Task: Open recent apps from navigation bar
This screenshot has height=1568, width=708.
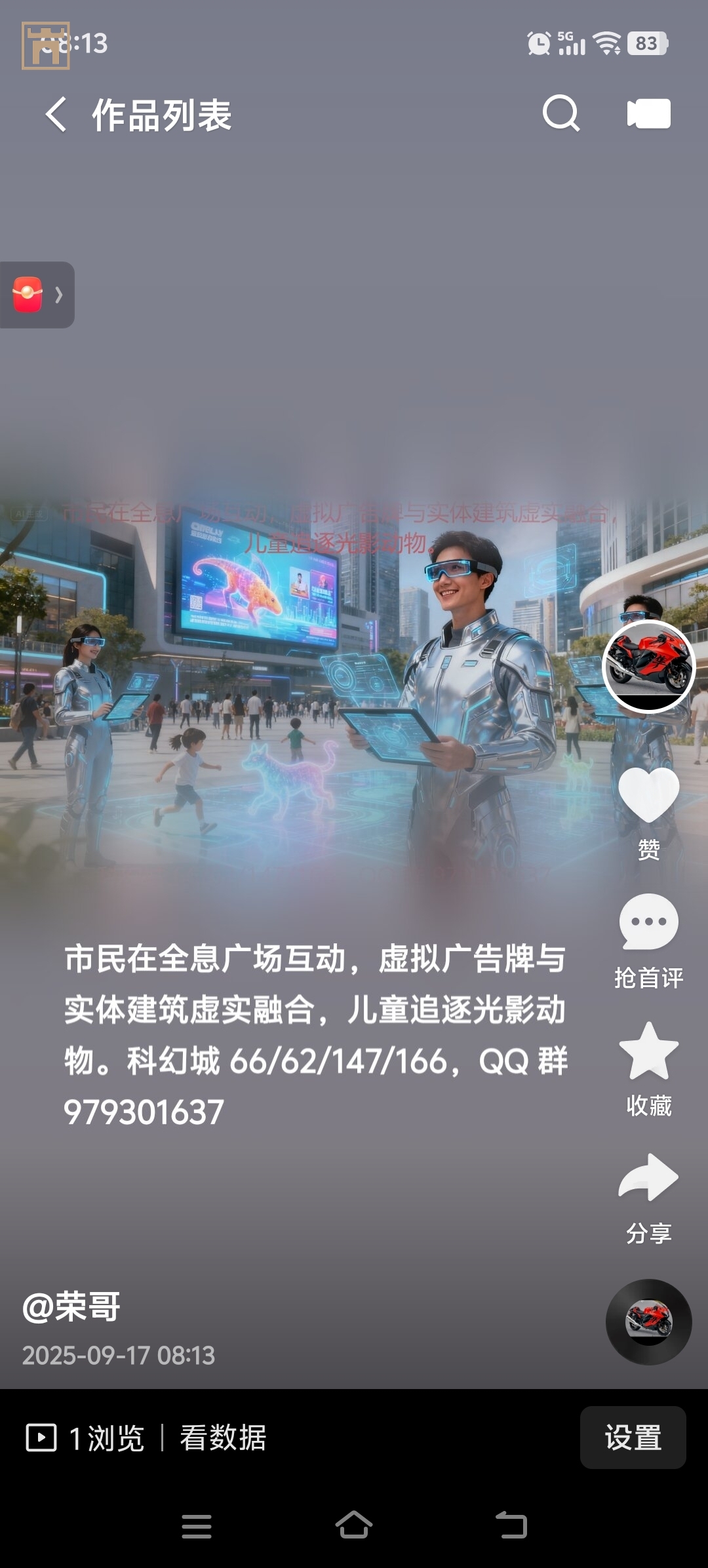Action: 197,1526
